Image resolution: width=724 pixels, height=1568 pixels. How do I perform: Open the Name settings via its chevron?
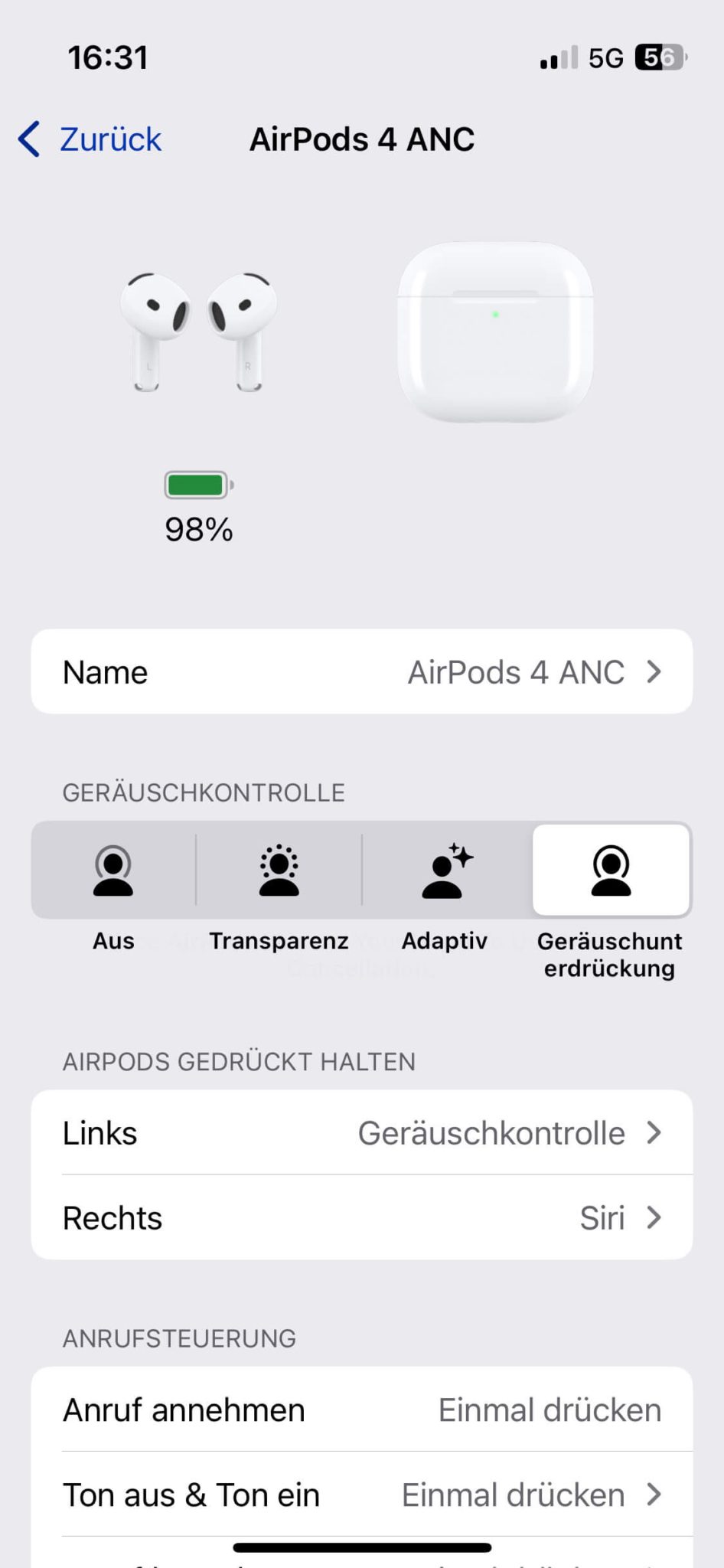point(654,671)
